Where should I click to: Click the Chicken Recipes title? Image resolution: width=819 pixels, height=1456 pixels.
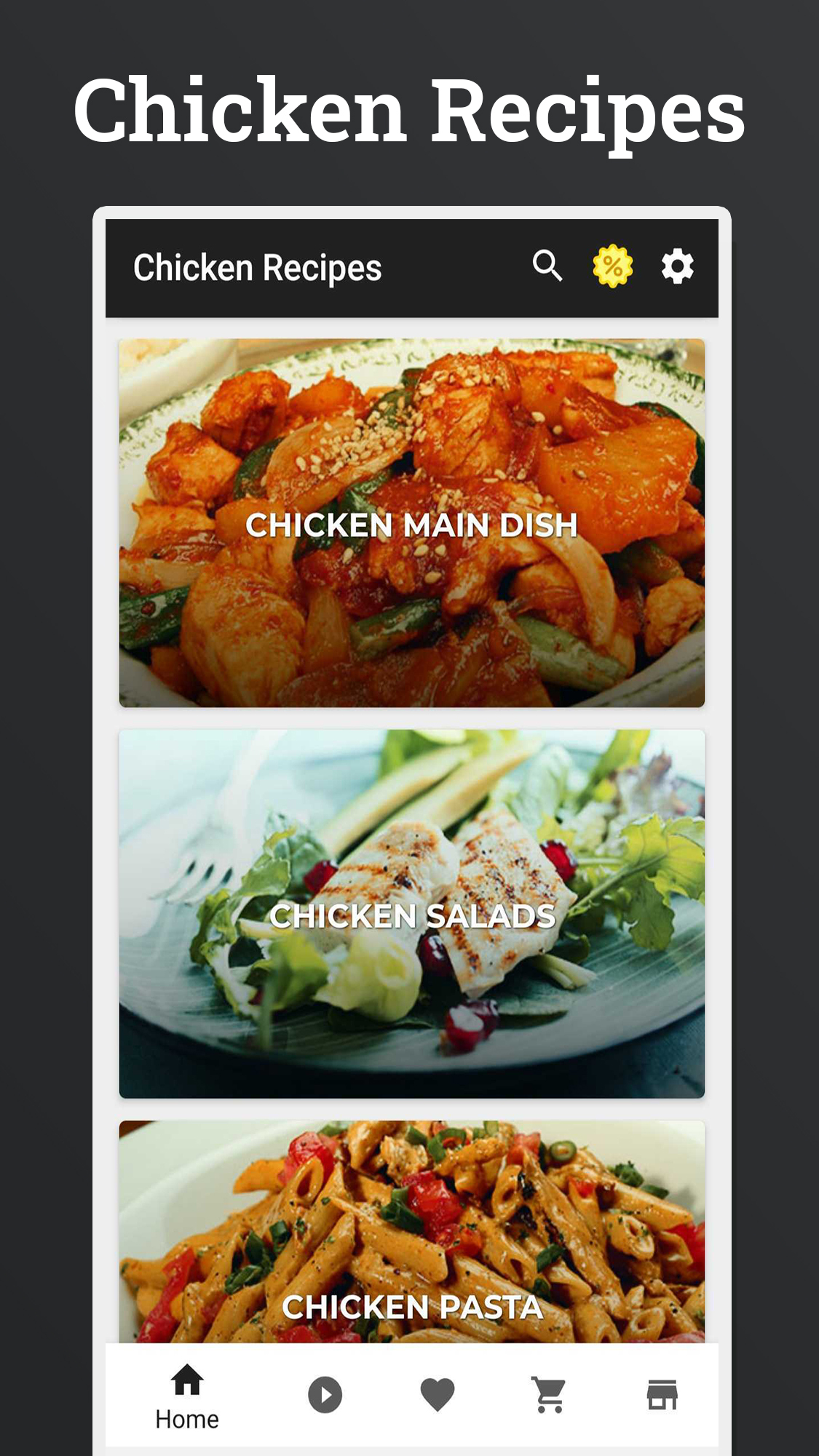(x=258, y=266)
